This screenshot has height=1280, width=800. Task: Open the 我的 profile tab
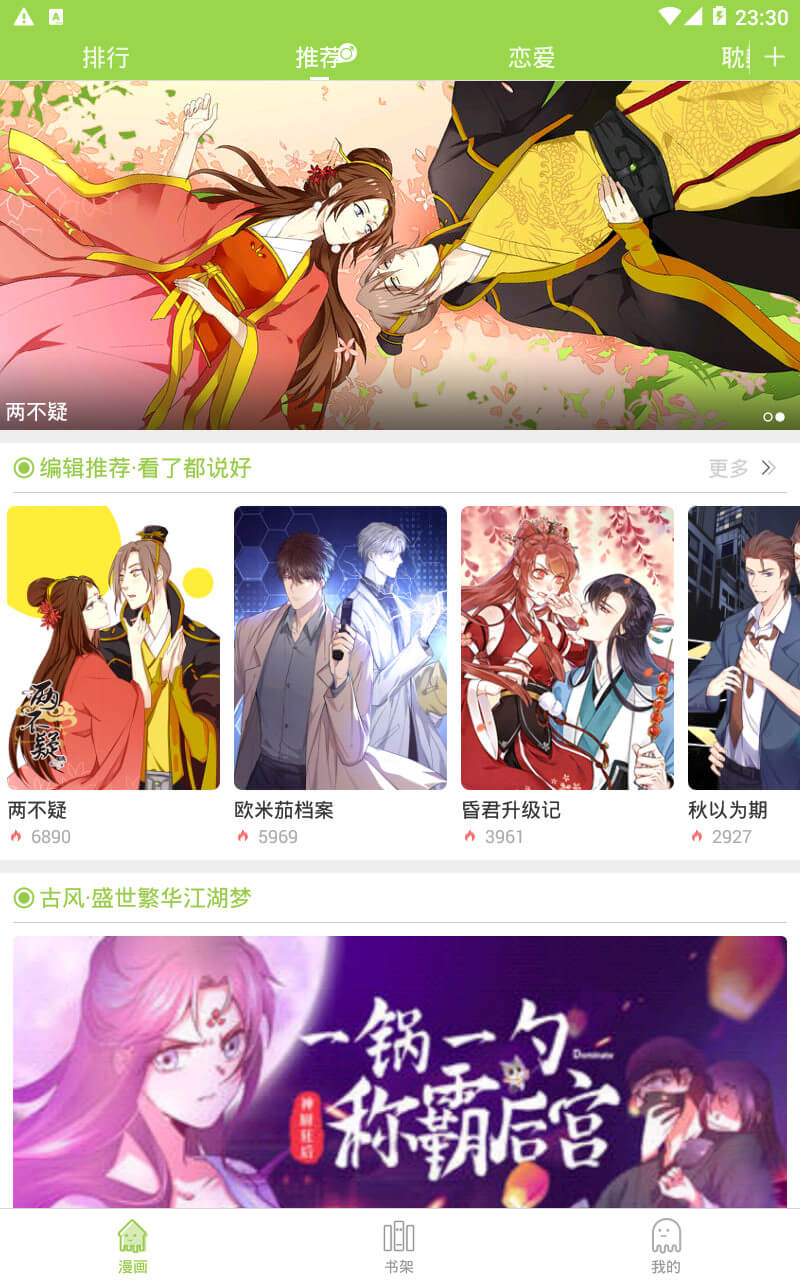point(666,1246)
